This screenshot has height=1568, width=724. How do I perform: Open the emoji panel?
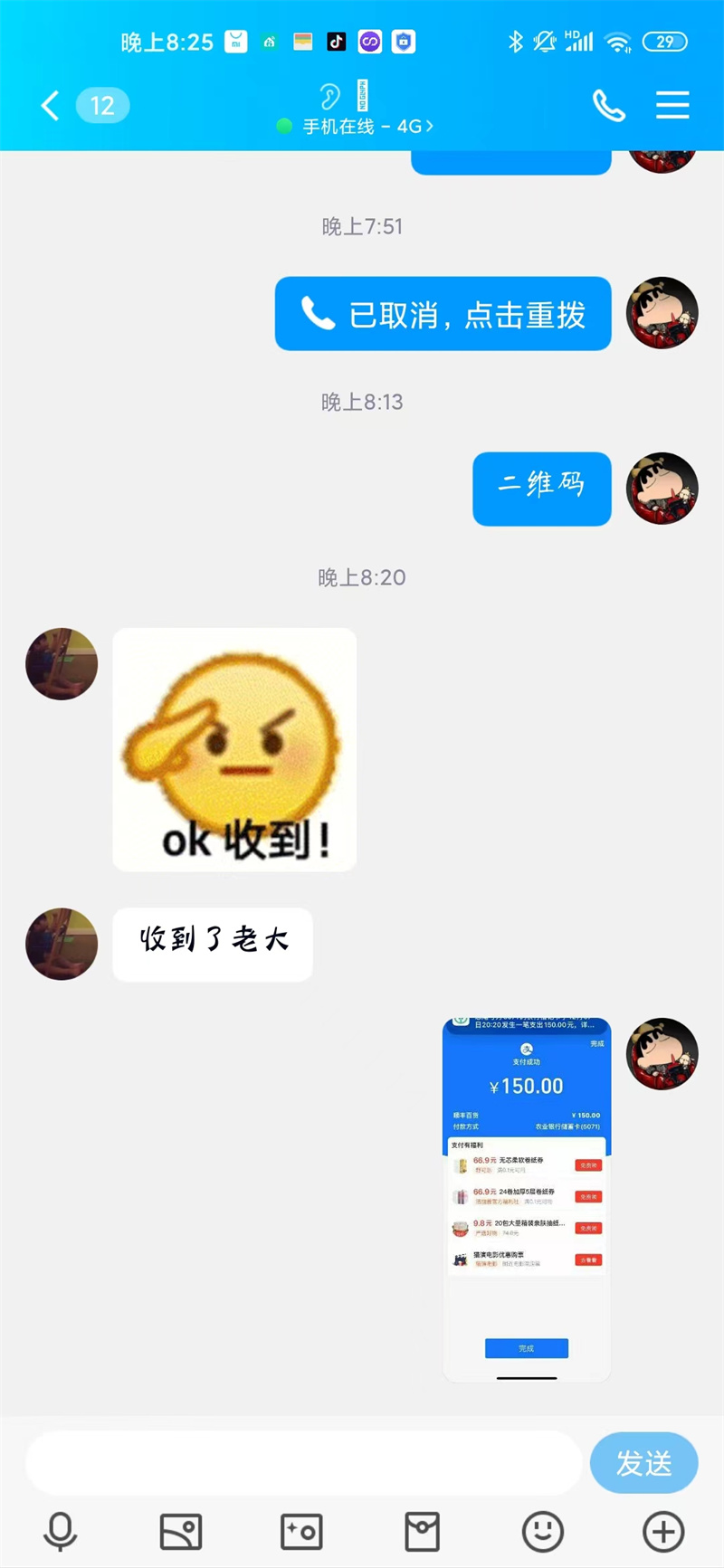coord(543,1533)
